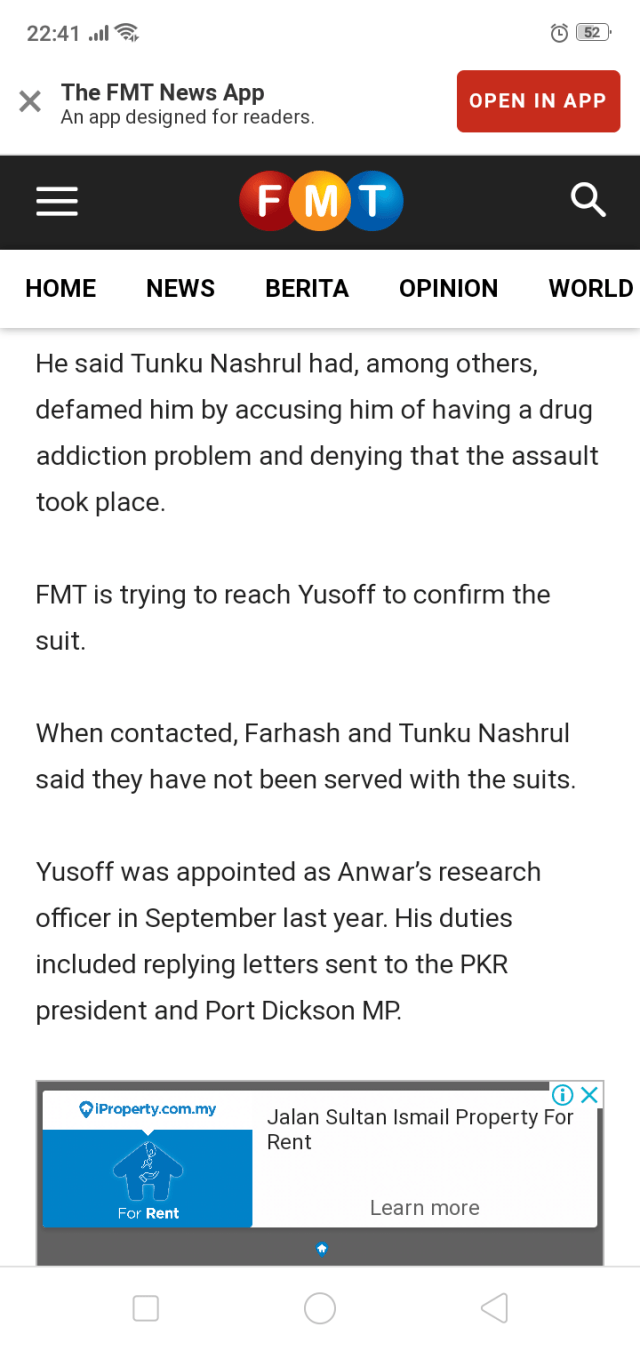Image resolution: width=640 pixels, height=1351 pixels.
Task: Open the iProperty Jalan Sultan Ismail ad
Action: point(420,1129)
